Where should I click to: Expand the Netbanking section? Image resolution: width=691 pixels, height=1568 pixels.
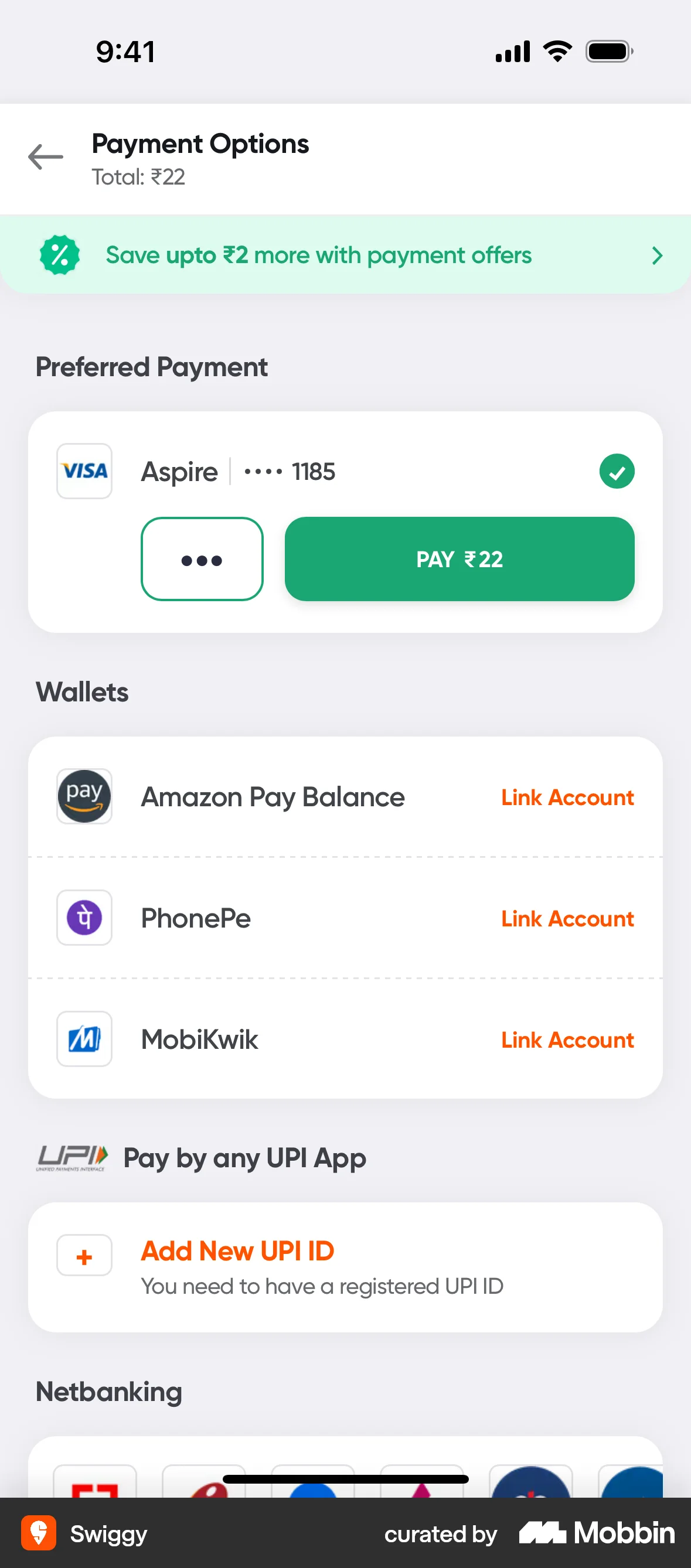[108, 1391]
